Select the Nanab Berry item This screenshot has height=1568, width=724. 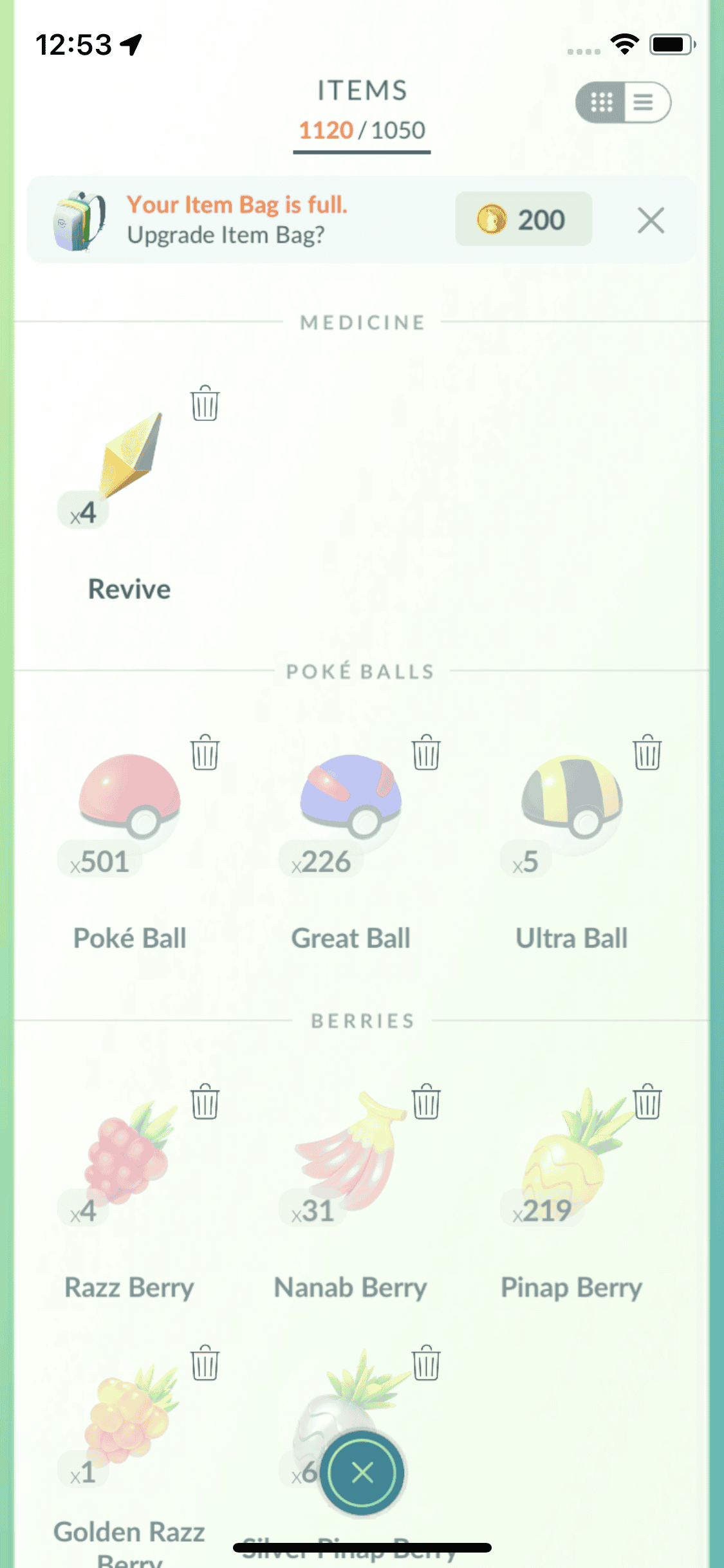click(x=351, y=1152)
